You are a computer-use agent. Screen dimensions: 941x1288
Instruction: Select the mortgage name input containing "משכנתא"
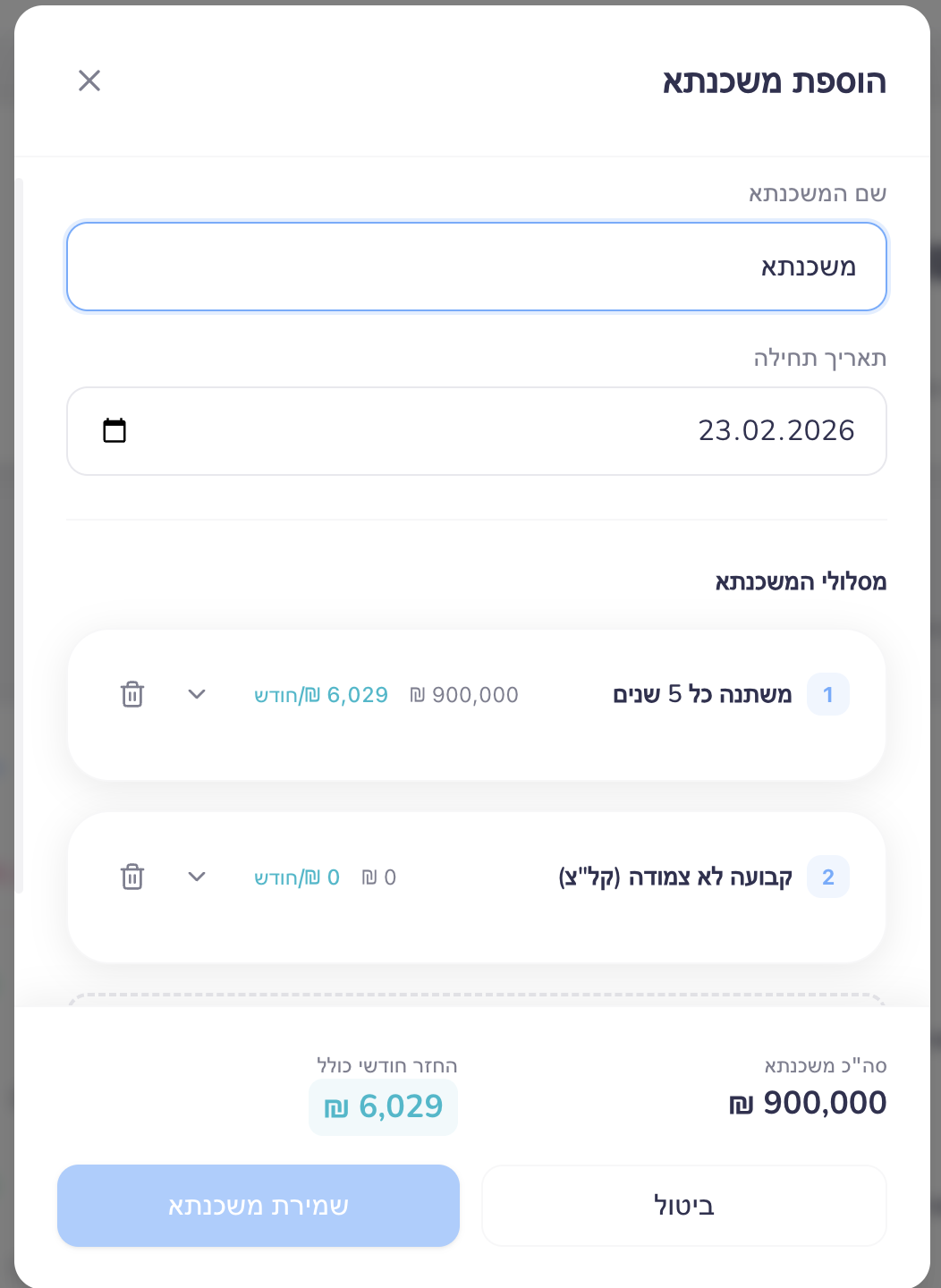click(476, 266)
